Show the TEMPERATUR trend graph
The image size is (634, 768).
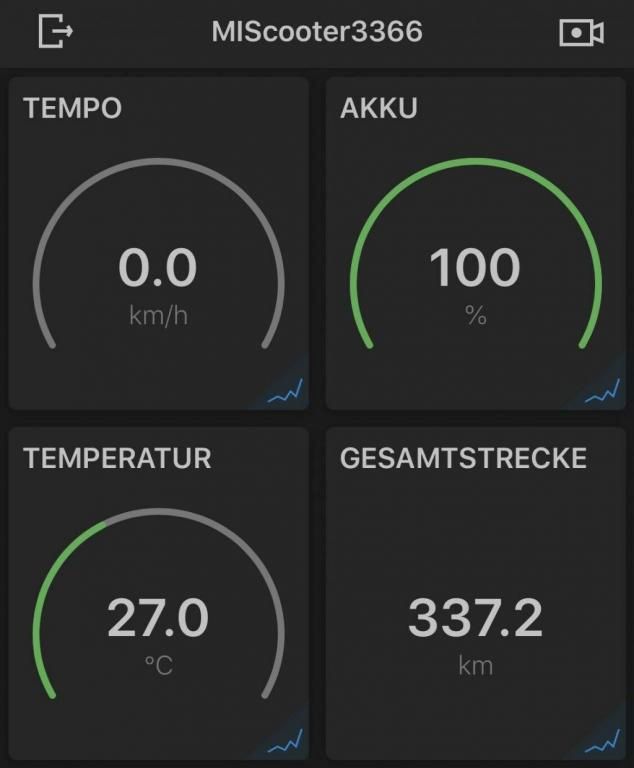point(285,742)
